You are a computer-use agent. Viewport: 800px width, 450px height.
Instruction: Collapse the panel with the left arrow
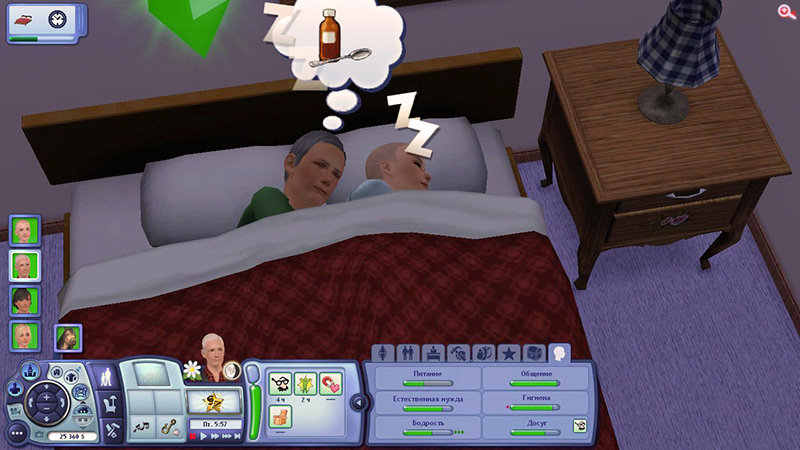click(x=358, y=402)
